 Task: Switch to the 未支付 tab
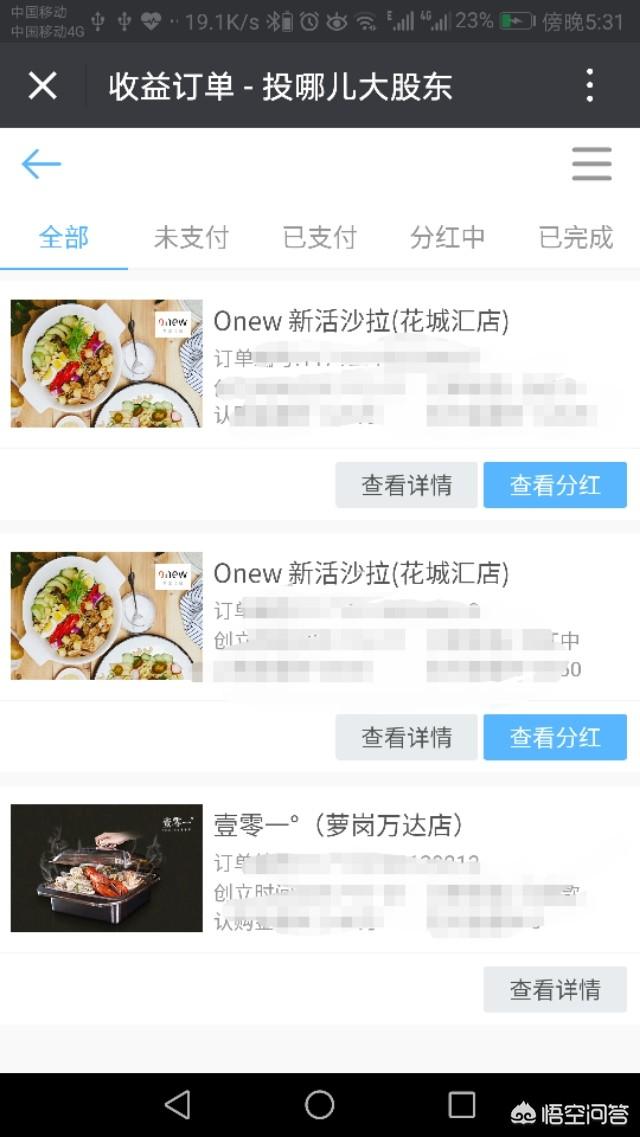pos(191,238)
